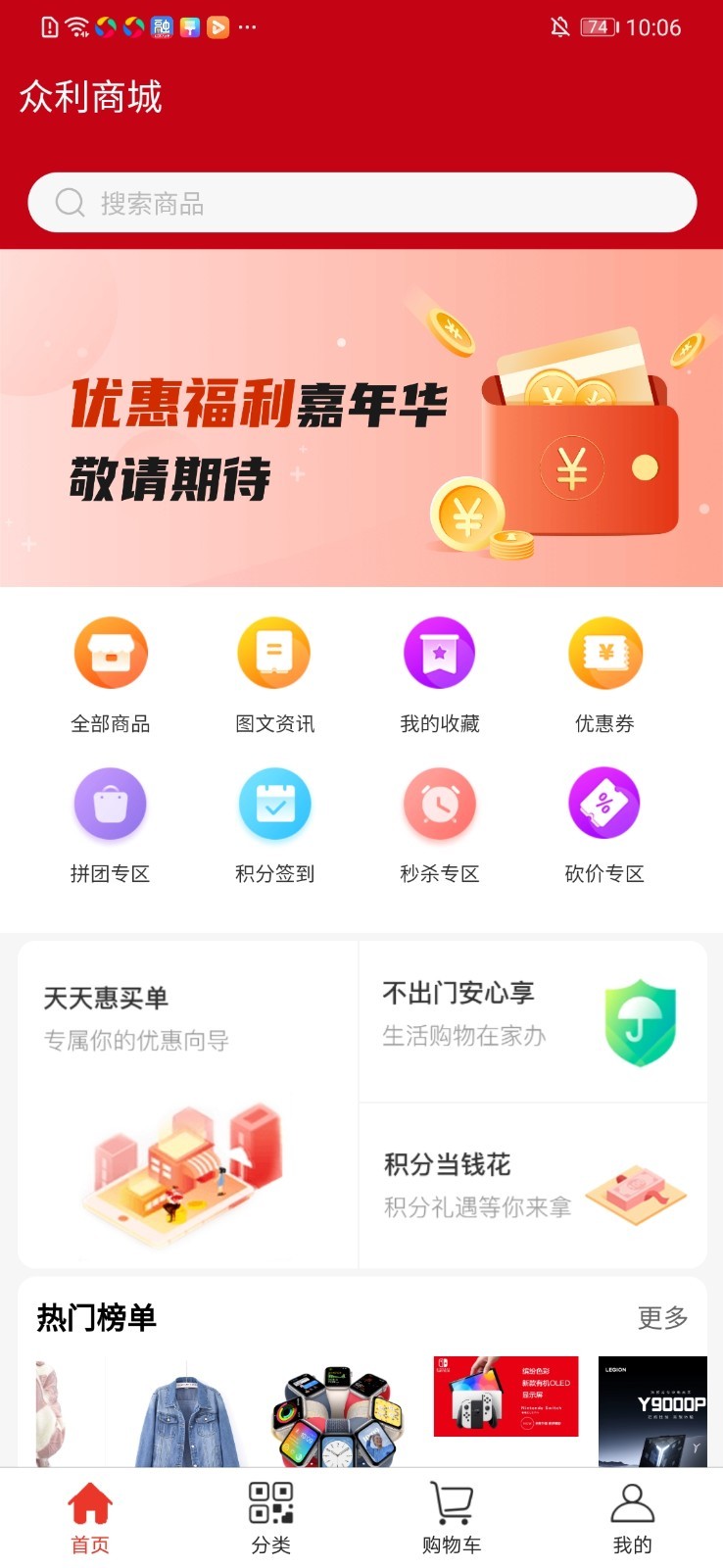Open the denim jacket product
This screenshot has height=1568, width=723.
point(186,1416)
